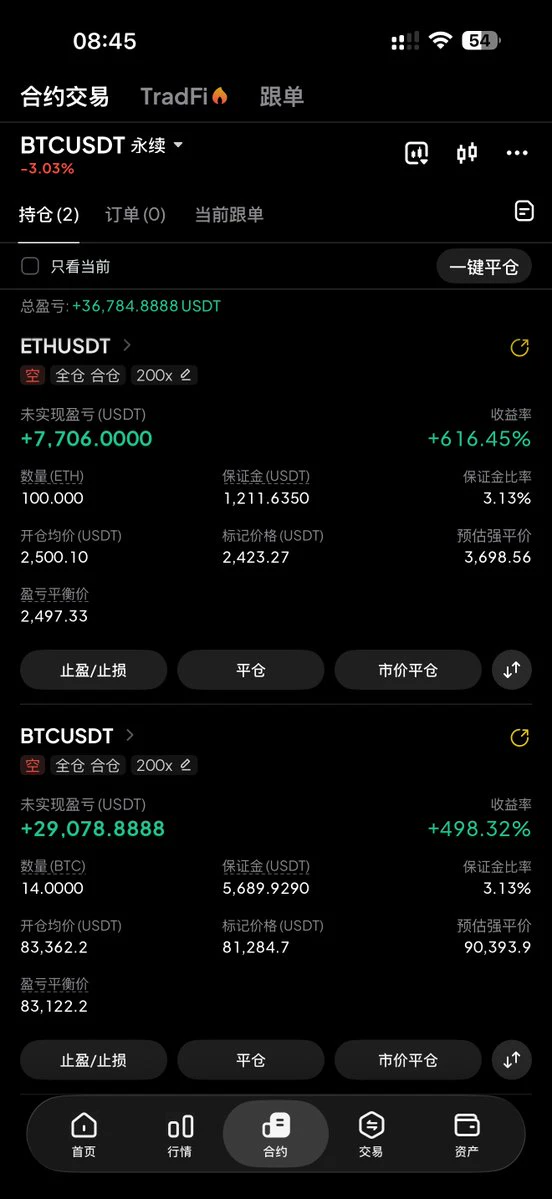Switch to the TradFi tab

click(184, 96)
